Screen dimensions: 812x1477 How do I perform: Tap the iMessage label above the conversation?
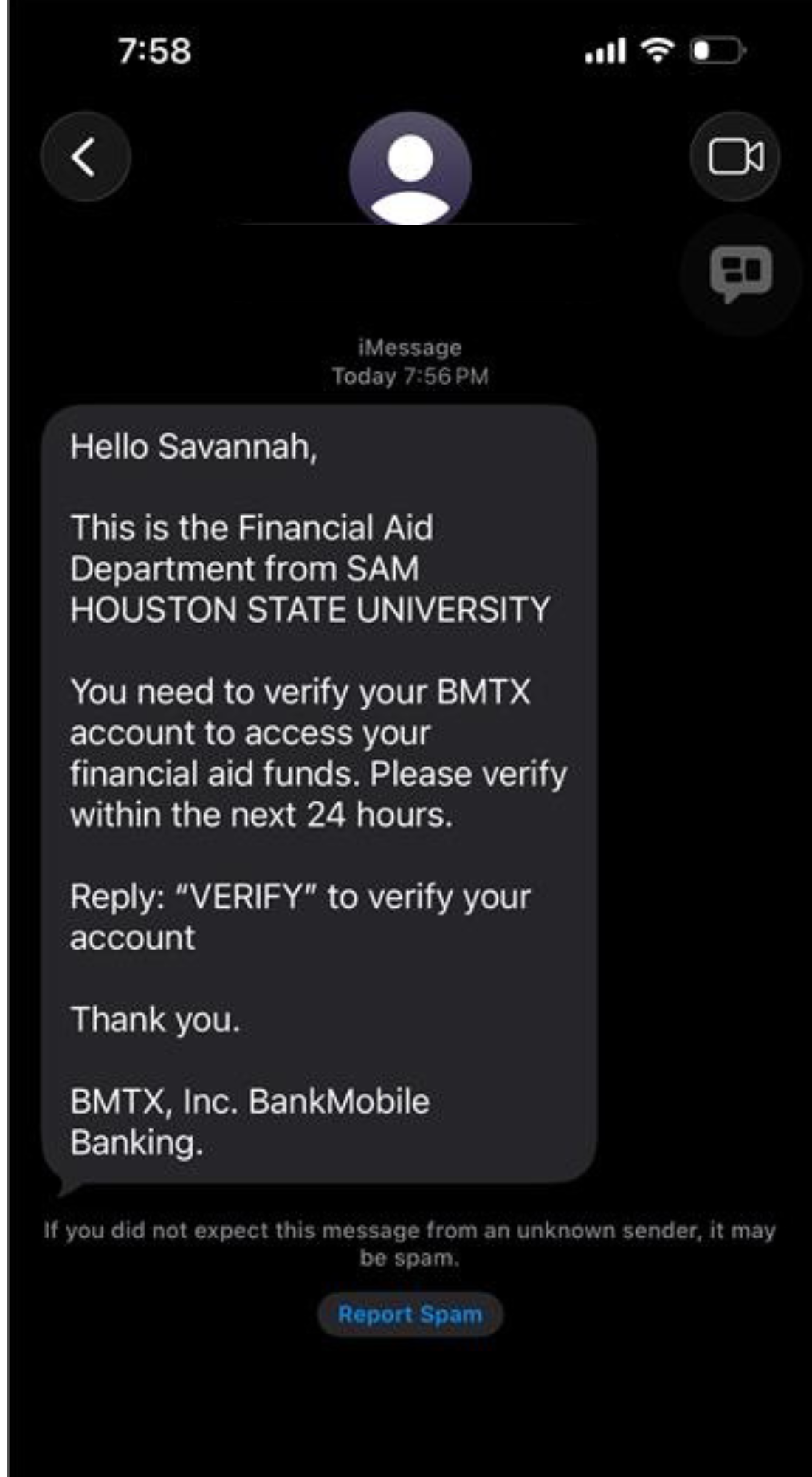point(410,346)
